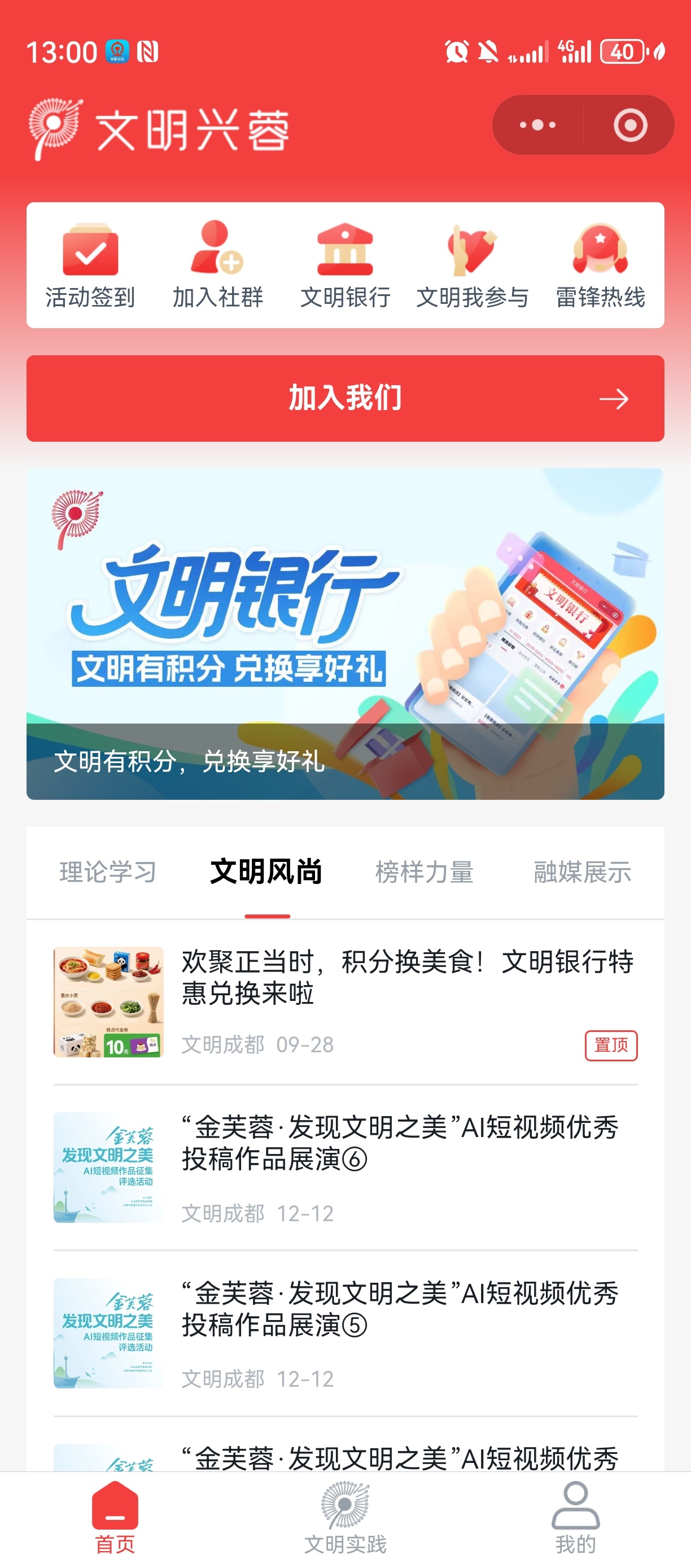Open the mini program more options menu
Screen dimensions: 691x1568
pyautogui.click(x=537, y=125)
